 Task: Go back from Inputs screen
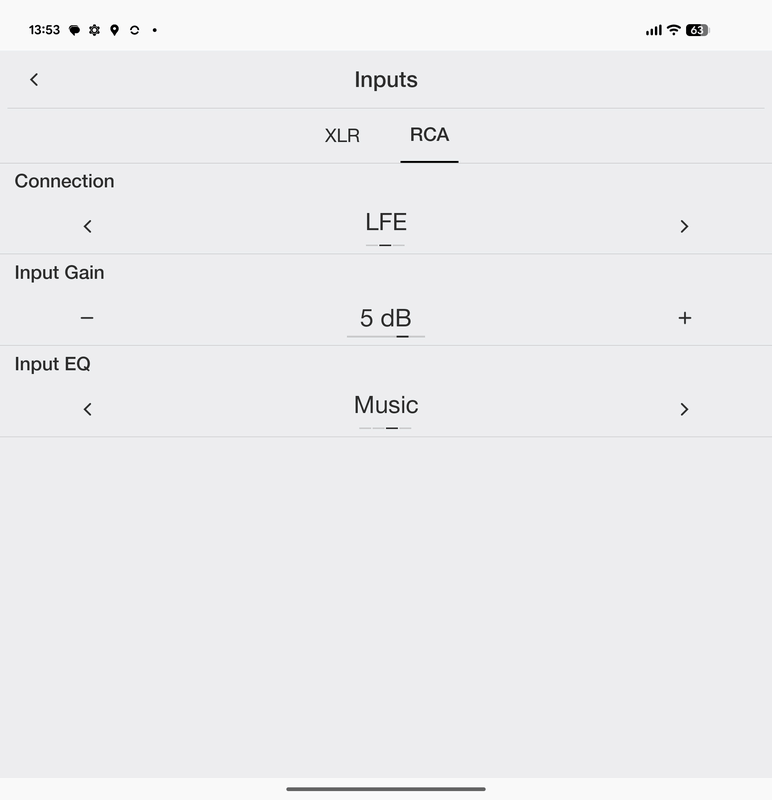(34, 79)
